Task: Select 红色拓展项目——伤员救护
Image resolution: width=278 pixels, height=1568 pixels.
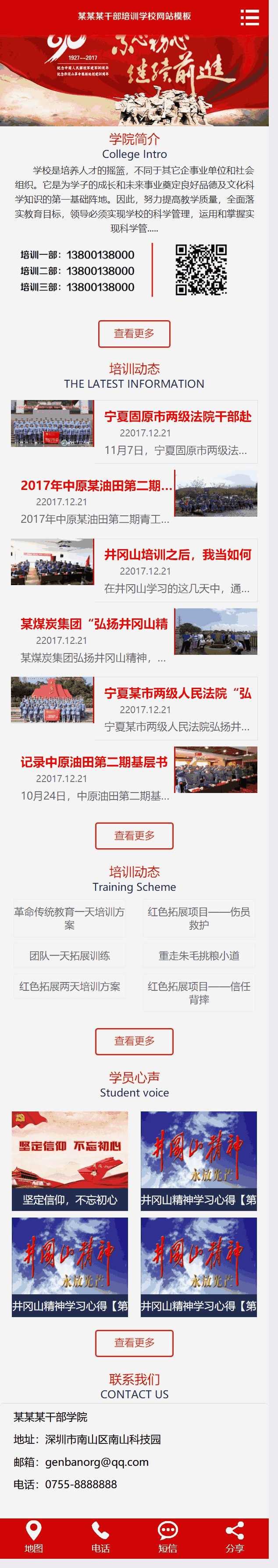Action: coord(199,918)
